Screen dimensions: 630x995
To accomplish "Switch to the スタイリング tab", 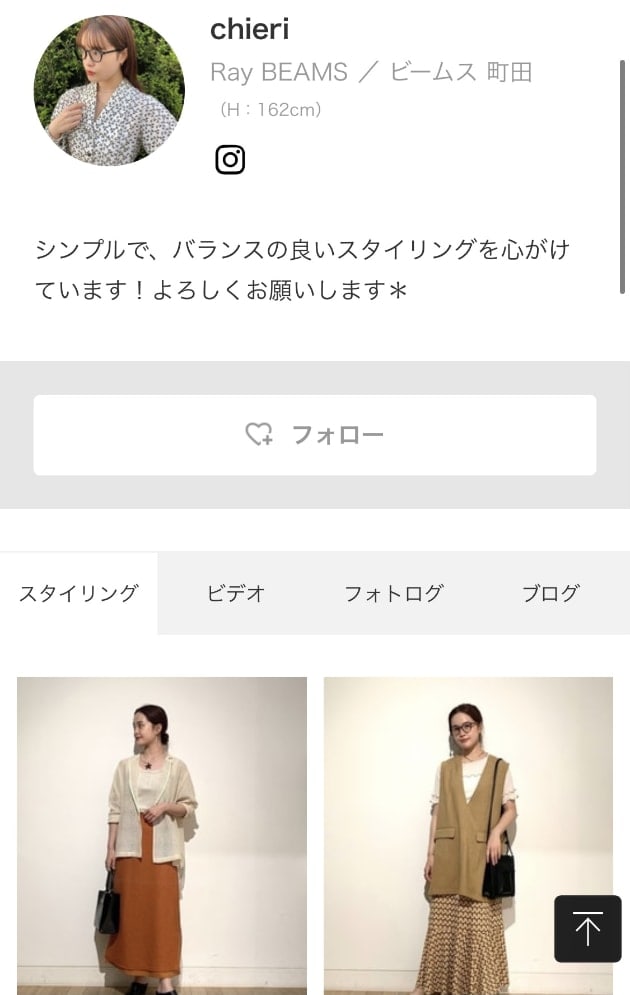I will coord(79,593).
